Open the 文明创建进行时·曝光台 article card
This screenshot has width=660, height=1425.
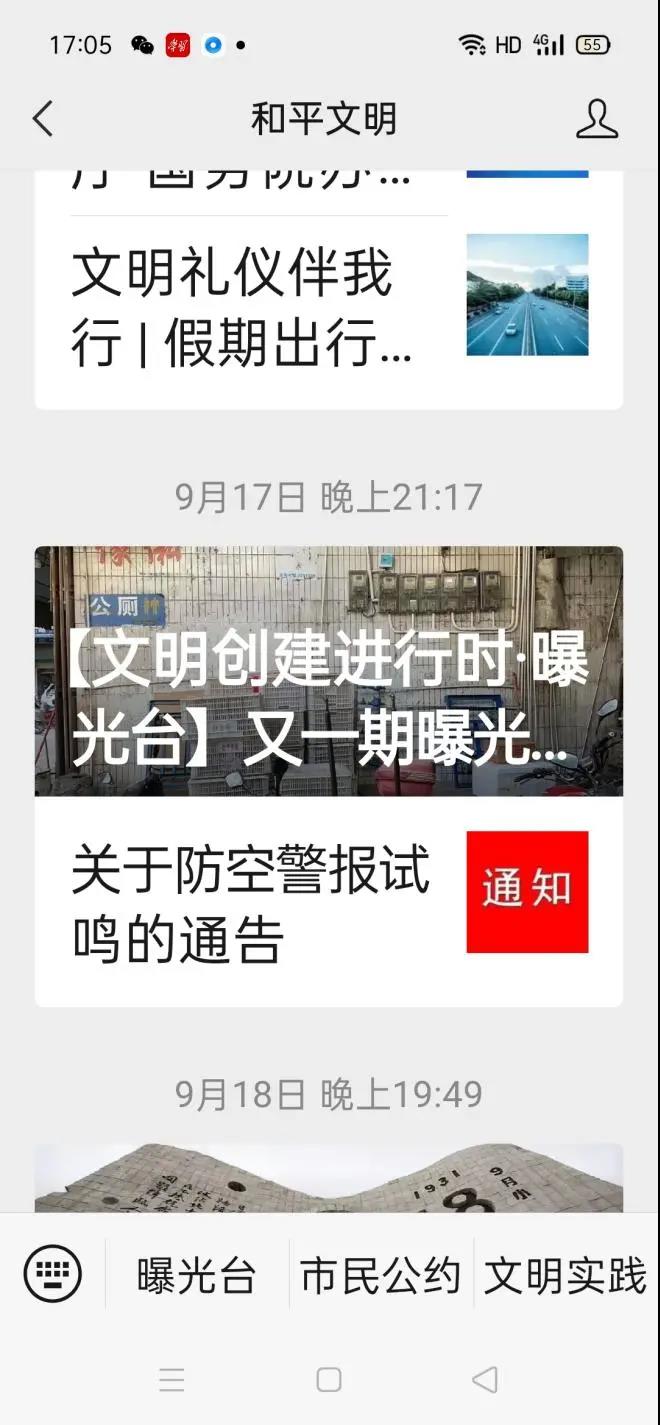click(x=328, y=671)
